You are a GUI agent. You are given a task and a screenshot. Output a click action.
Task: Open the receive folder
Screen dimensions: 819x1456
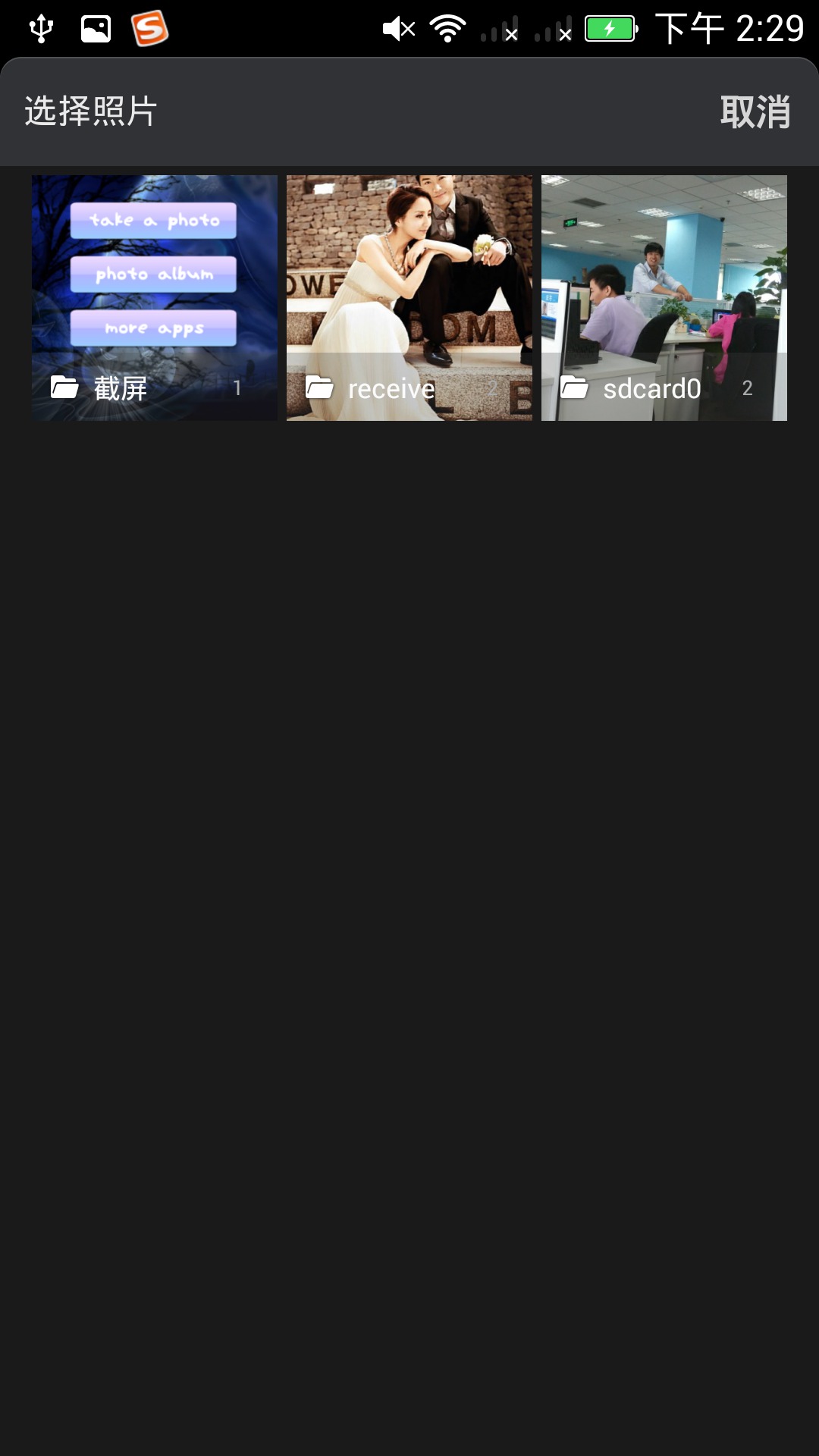tap(409, 298)
